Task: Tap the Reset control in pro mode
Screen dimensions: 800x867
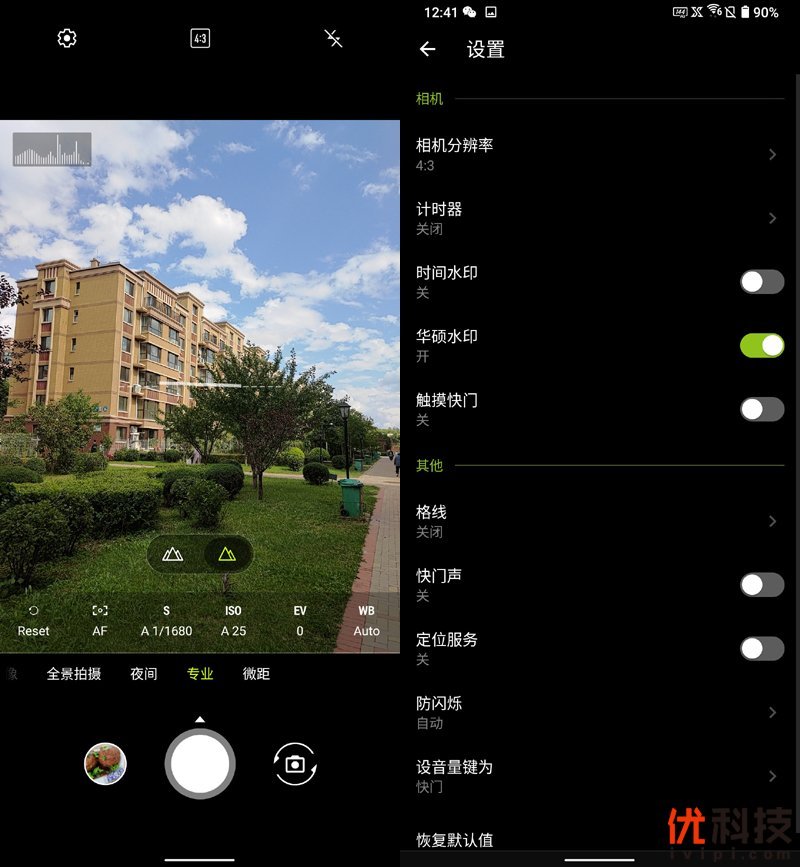Action: click(33, 620)
